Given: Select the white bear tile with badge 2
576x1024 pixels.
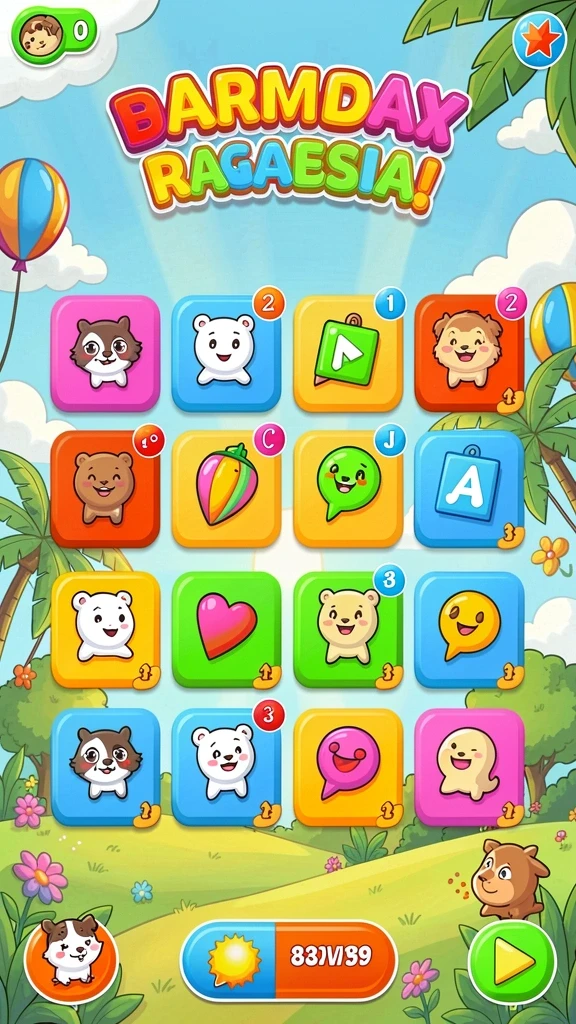Looking at the screenshot, I should (x=227, y=353).
